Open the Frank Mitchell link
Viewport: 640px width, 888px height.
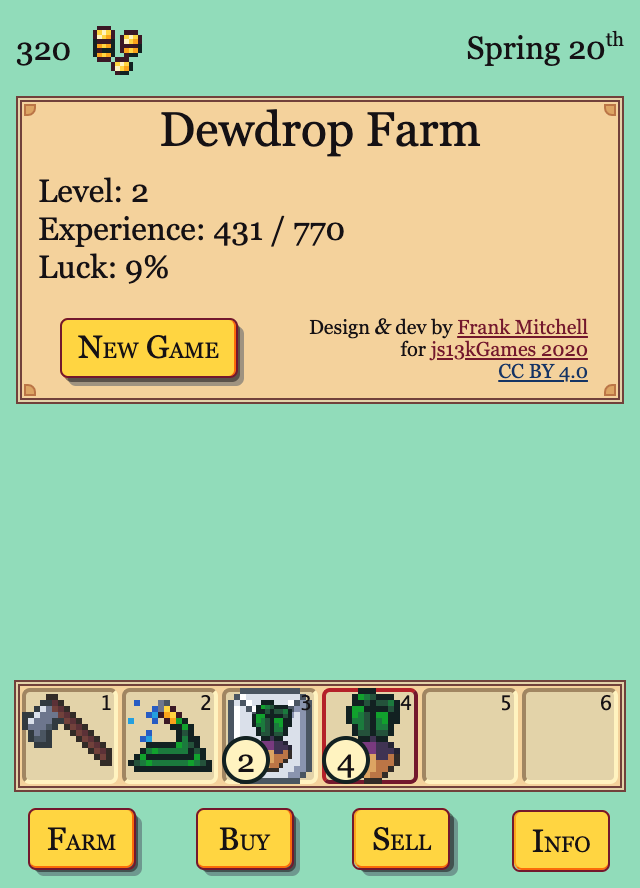522,327
